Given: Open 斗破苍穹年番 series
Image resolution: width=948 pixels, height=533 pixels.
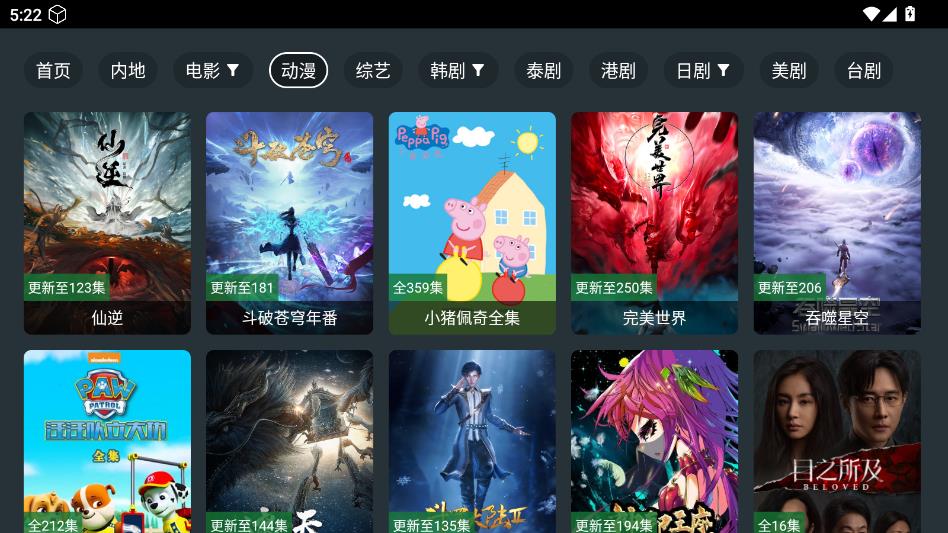Looking at the screenshot, I should (x=289, y=222).
